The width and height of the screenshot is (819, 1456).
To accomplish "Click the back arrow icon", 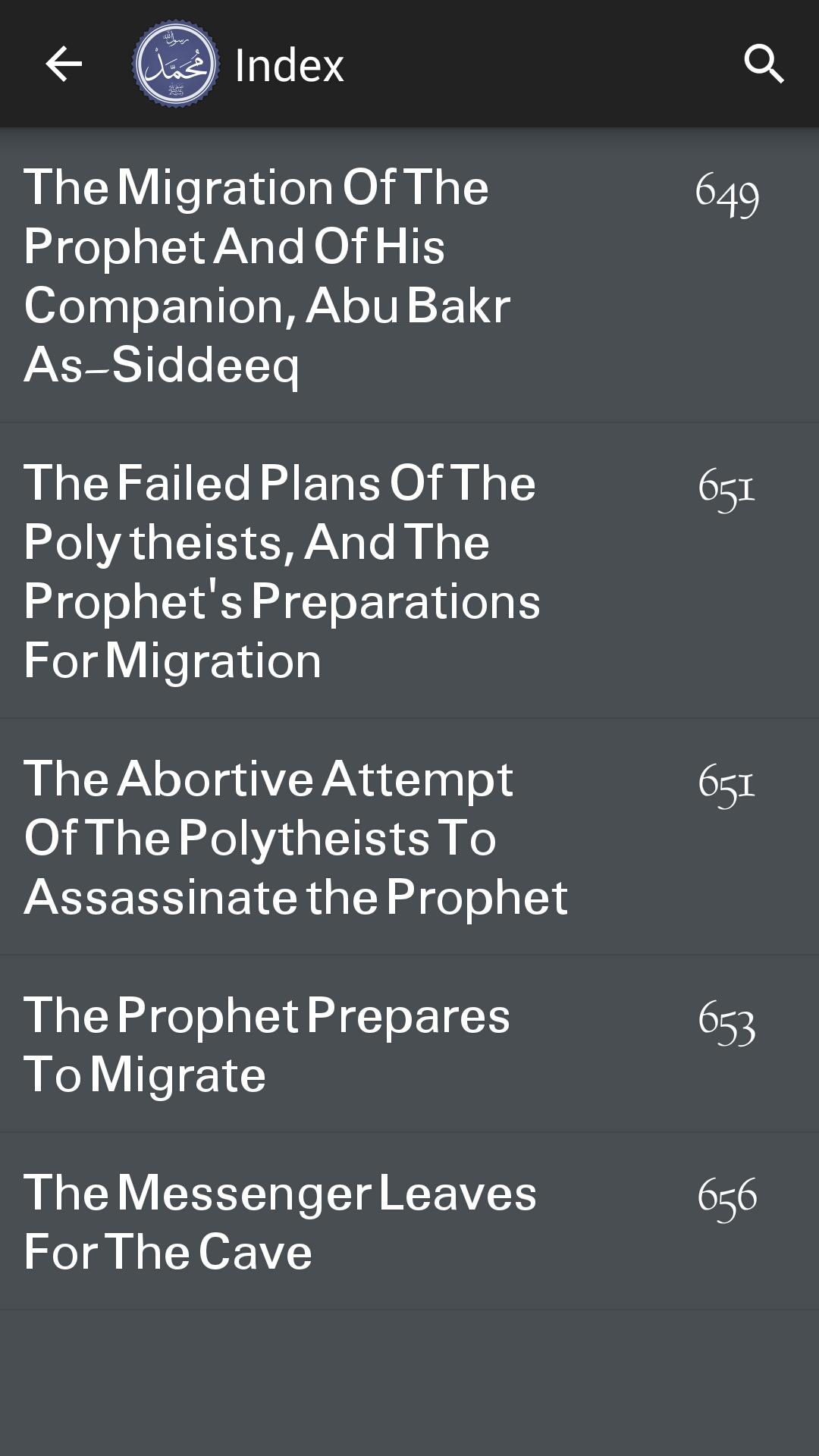I will [x=63, y=64].
